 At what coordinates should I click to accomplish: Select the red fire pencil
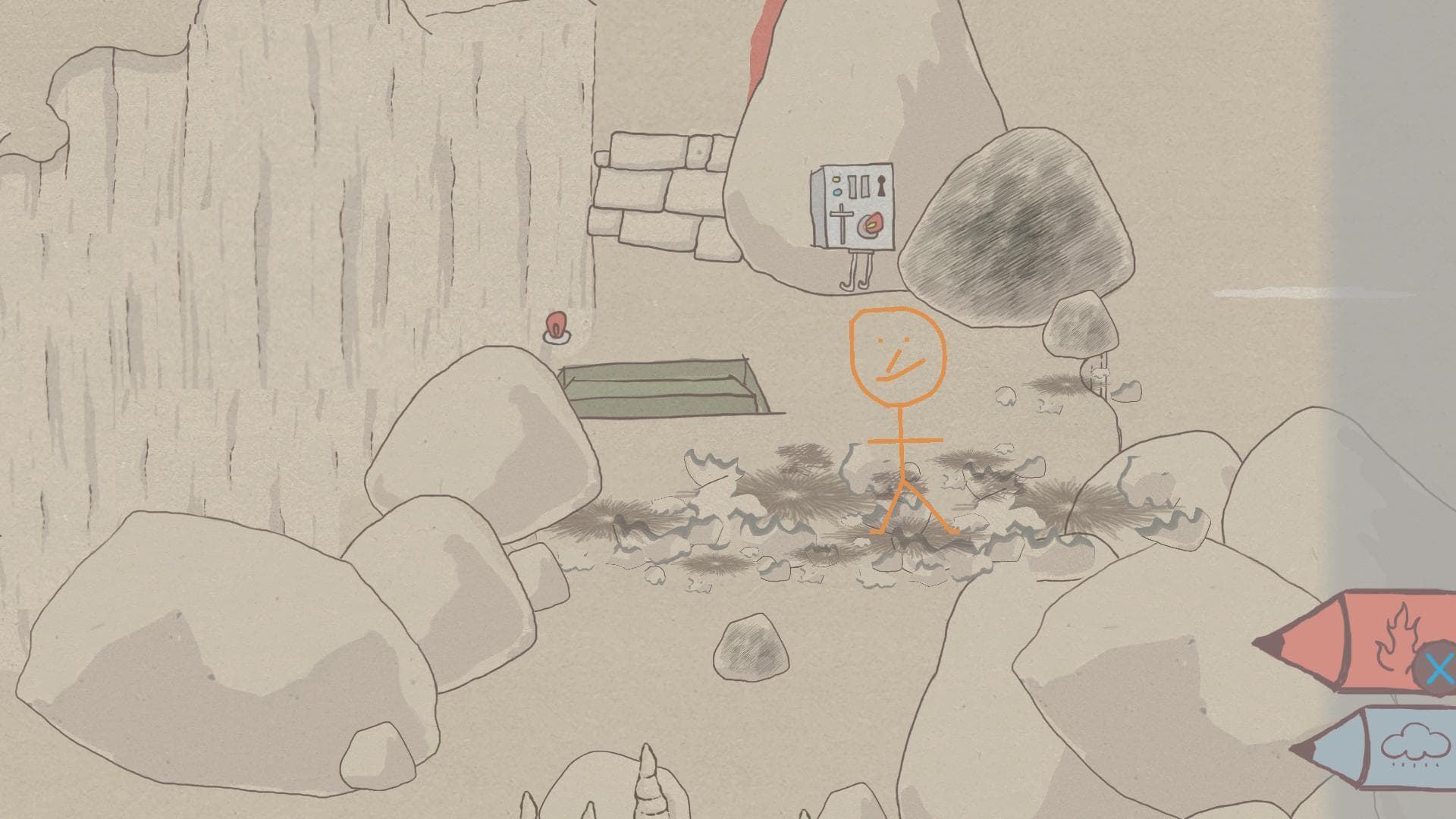point(1357,641)
